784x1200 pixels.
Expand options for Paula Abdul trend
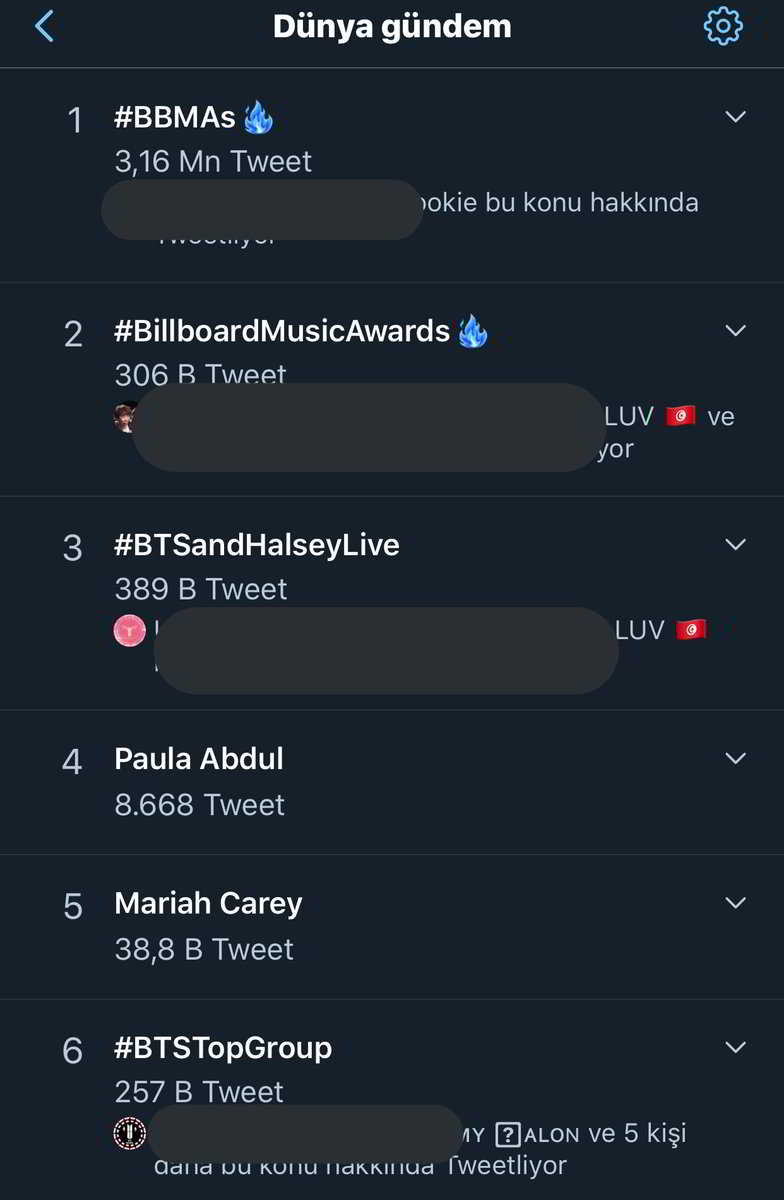click(x=735, y=759)
